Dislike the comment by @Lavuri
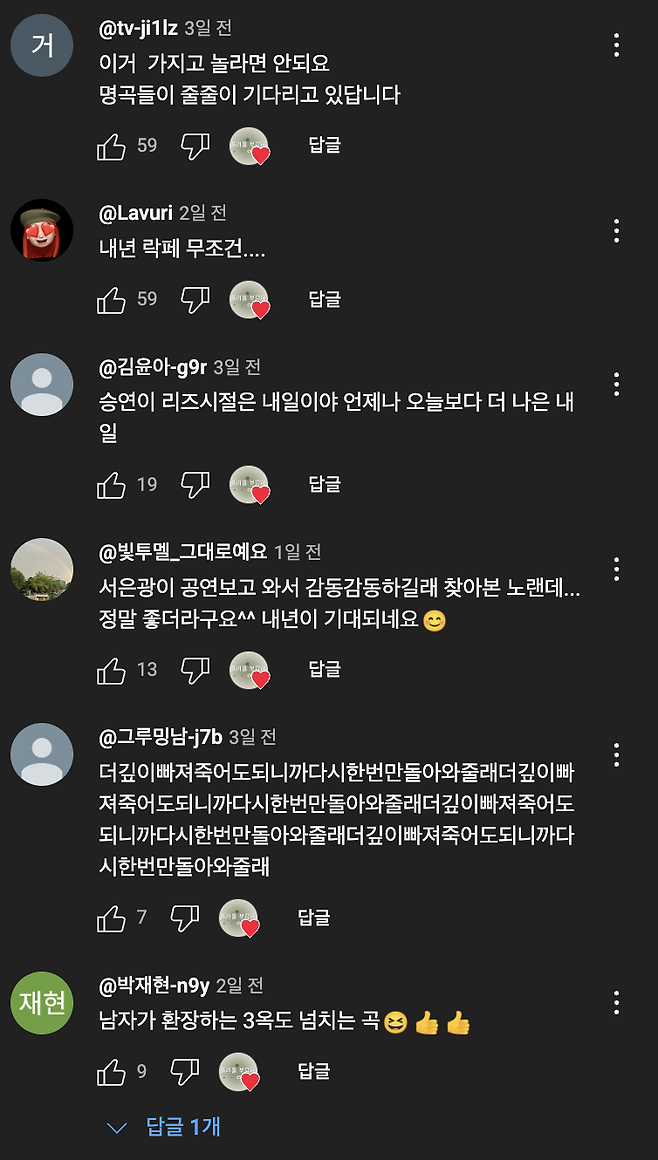 tap(194, 299)
